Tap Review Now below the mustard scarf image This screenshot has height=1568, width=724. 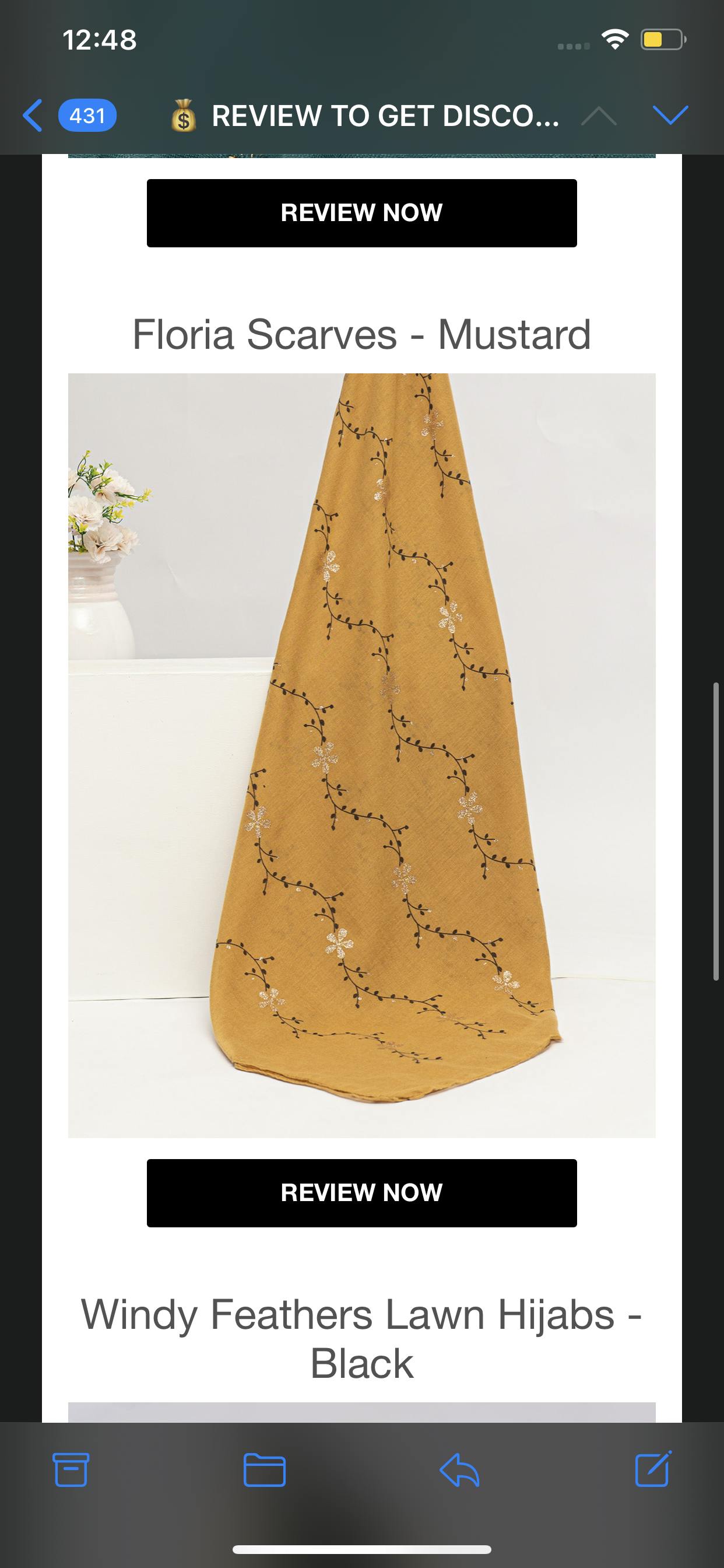(x=361, y=1192)
